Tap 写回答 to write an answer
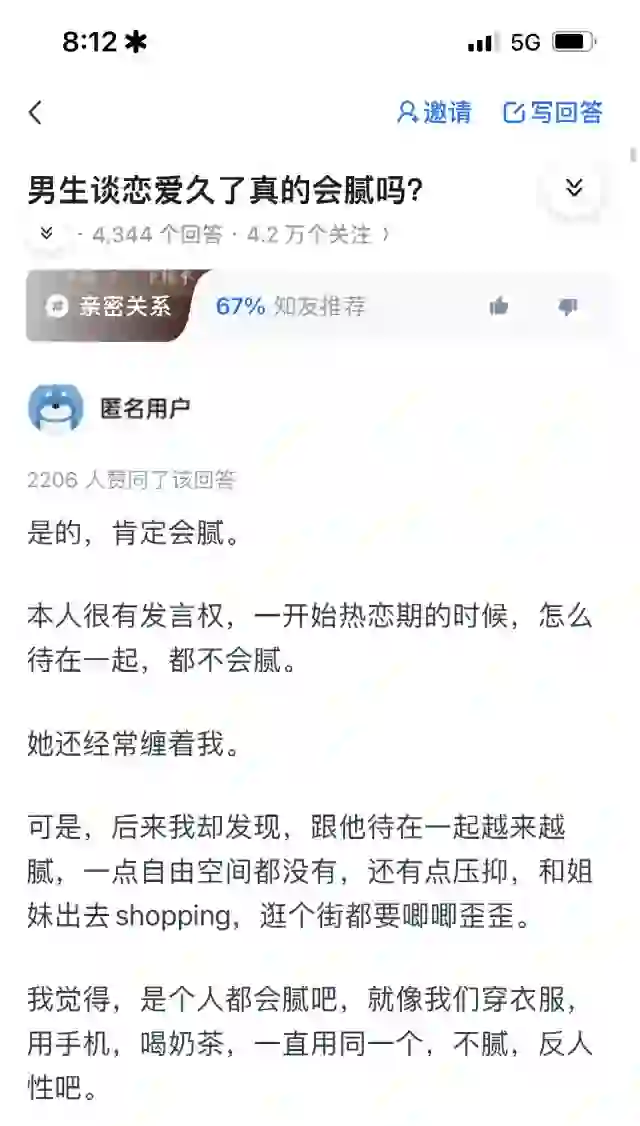Viewport: 640px width, 1126px height. point(553,112)
